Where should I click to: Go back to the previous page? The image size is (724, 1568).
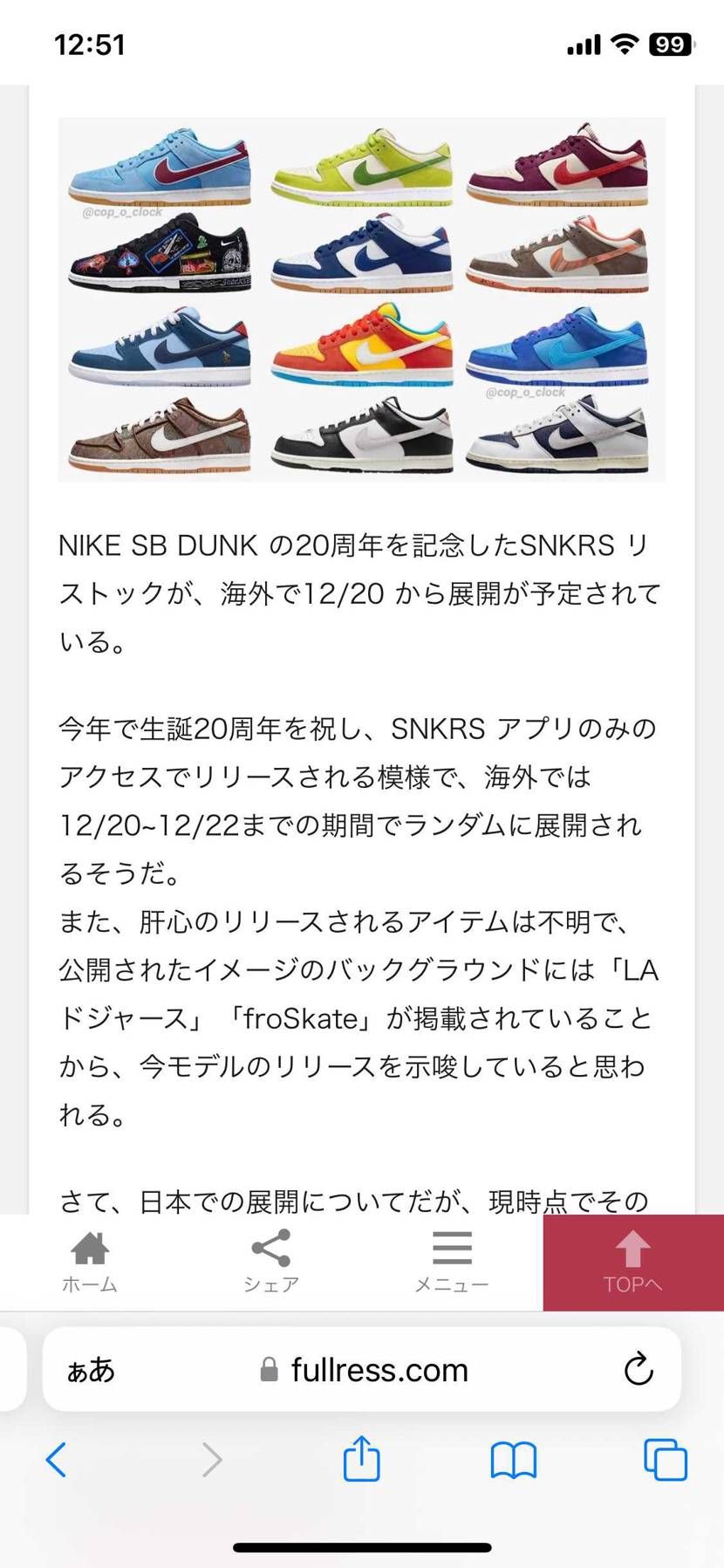[x=57, y=1460]
